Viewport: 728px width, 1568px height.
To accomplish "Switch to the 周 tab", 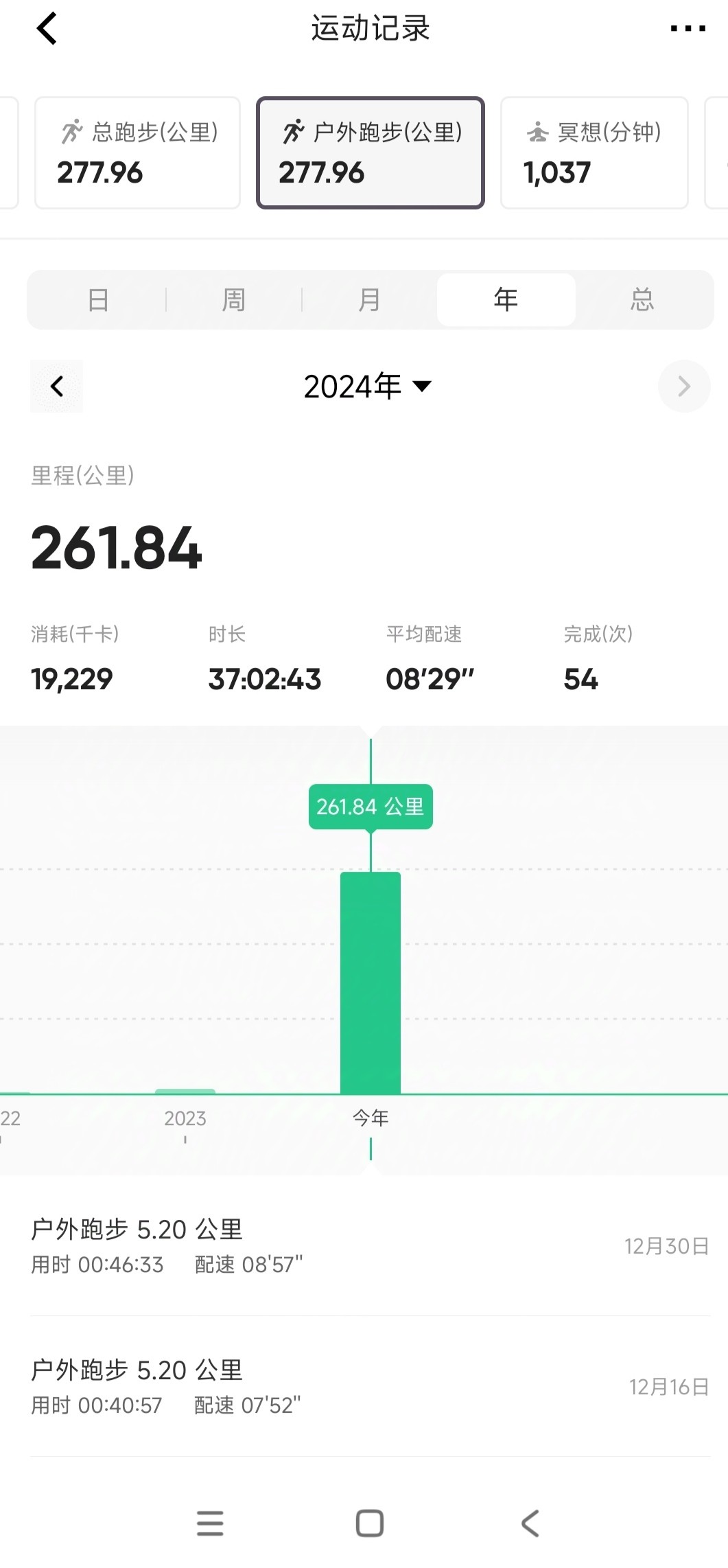I will (234, 300).
